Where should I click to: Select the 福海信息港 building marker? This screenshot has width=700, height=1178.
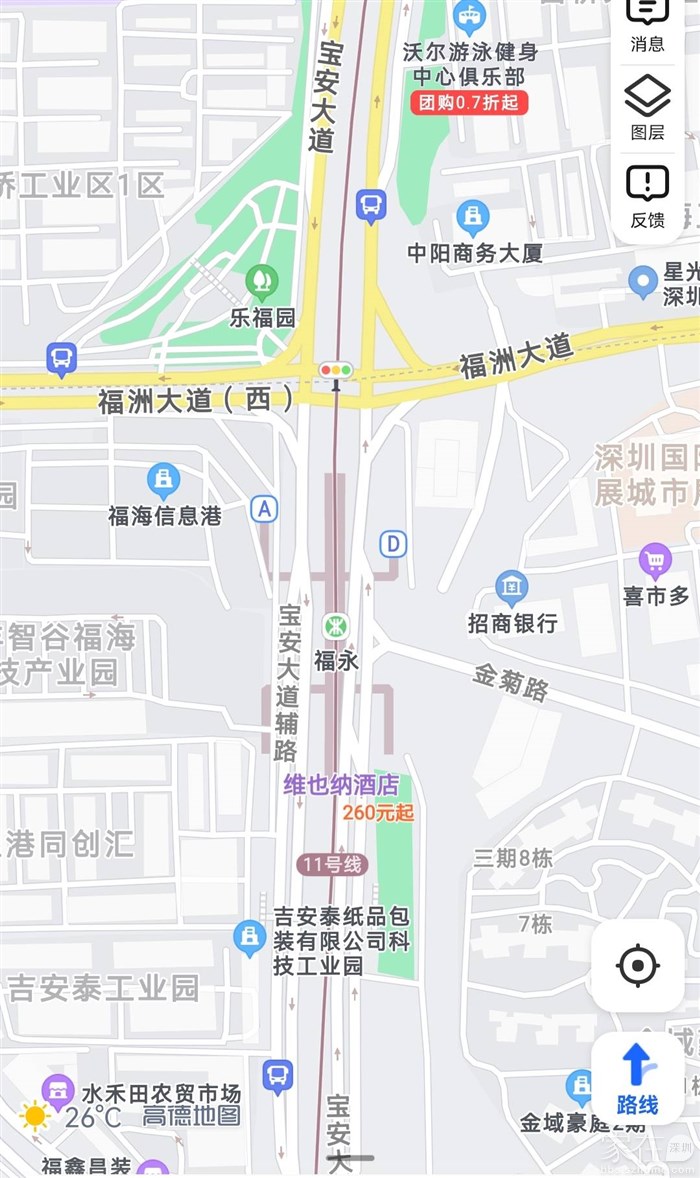(x=163, y=480)
